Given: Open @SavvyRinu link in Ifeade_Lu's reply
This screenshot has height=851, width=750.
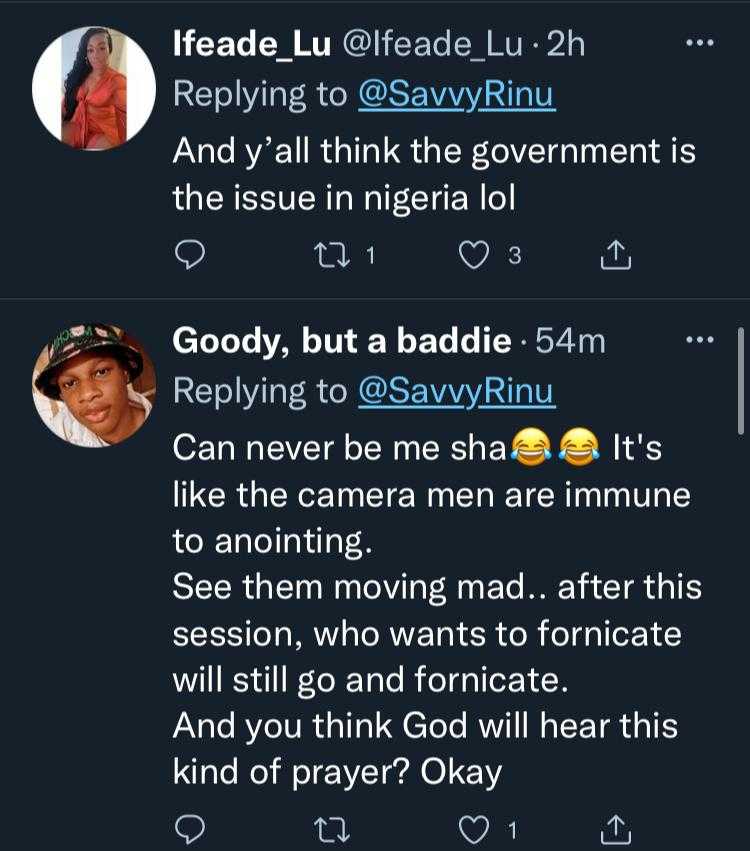Looking at the screenshot, I should tap(455, 94).
